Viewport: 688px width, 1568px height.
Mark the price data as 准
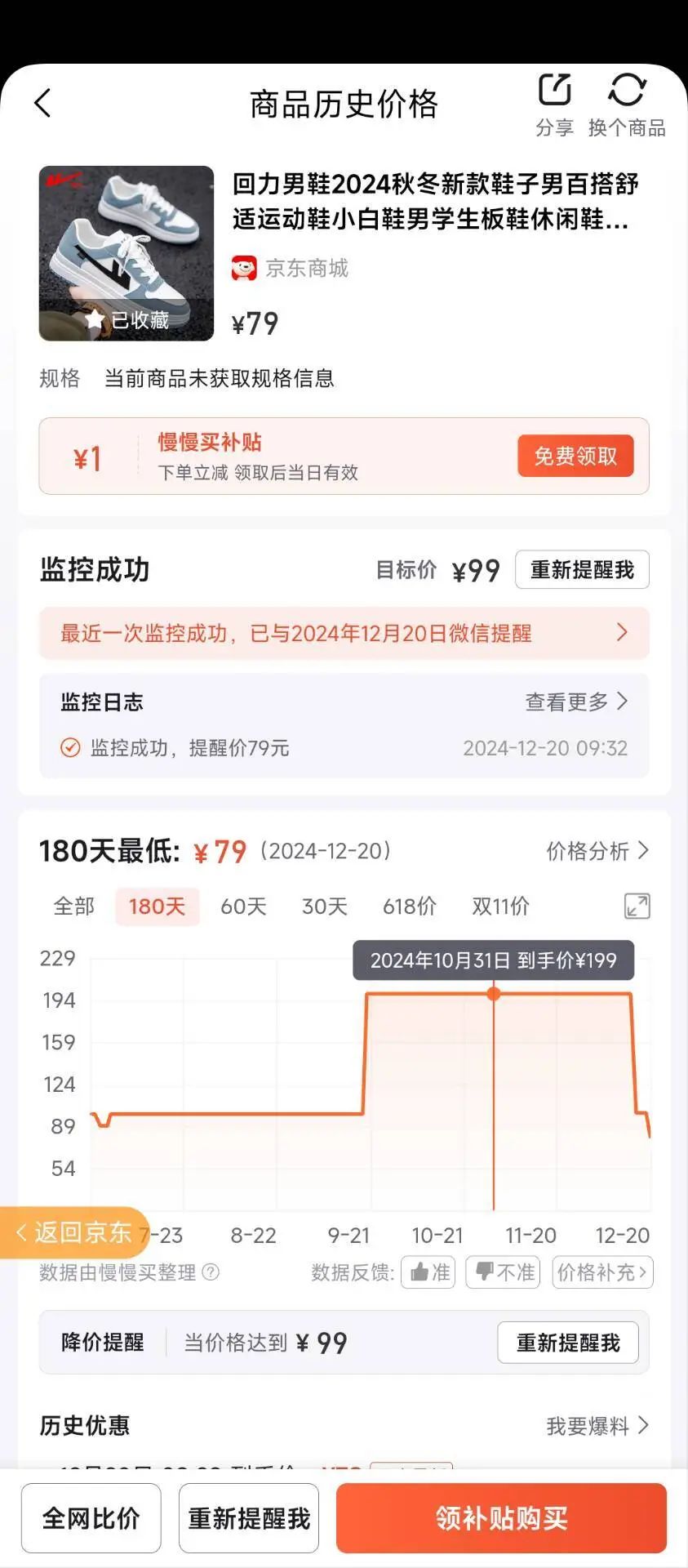pos(428,1272)
